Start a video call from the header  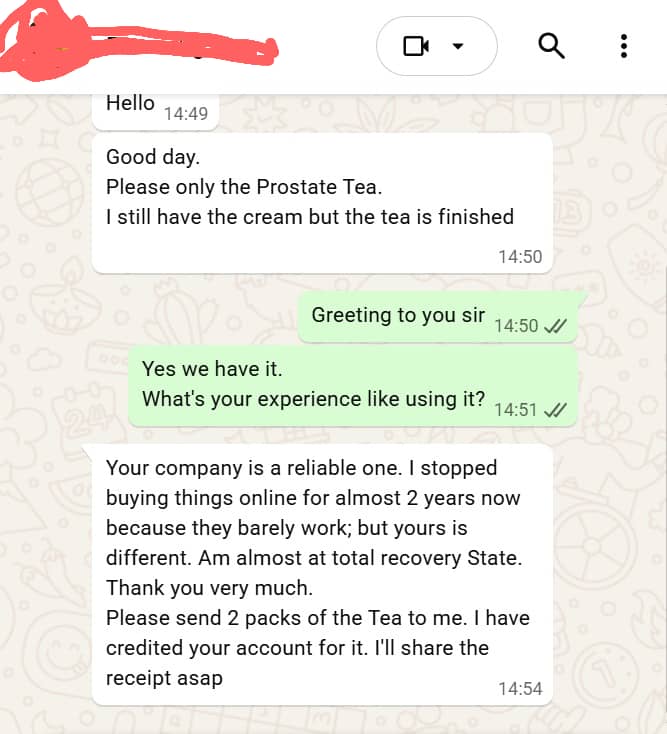[x=416, y=46]
